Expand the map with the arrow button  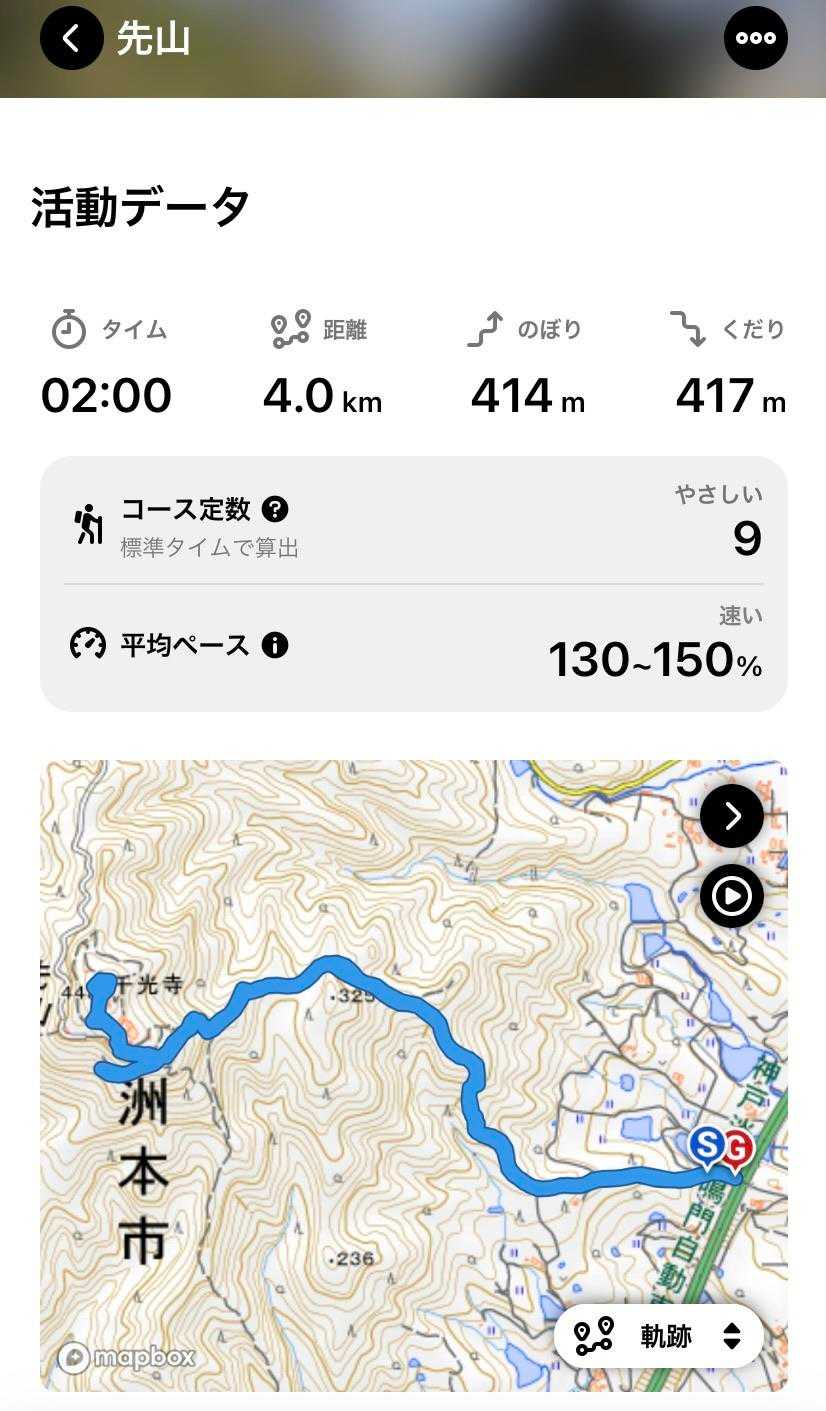731,816
